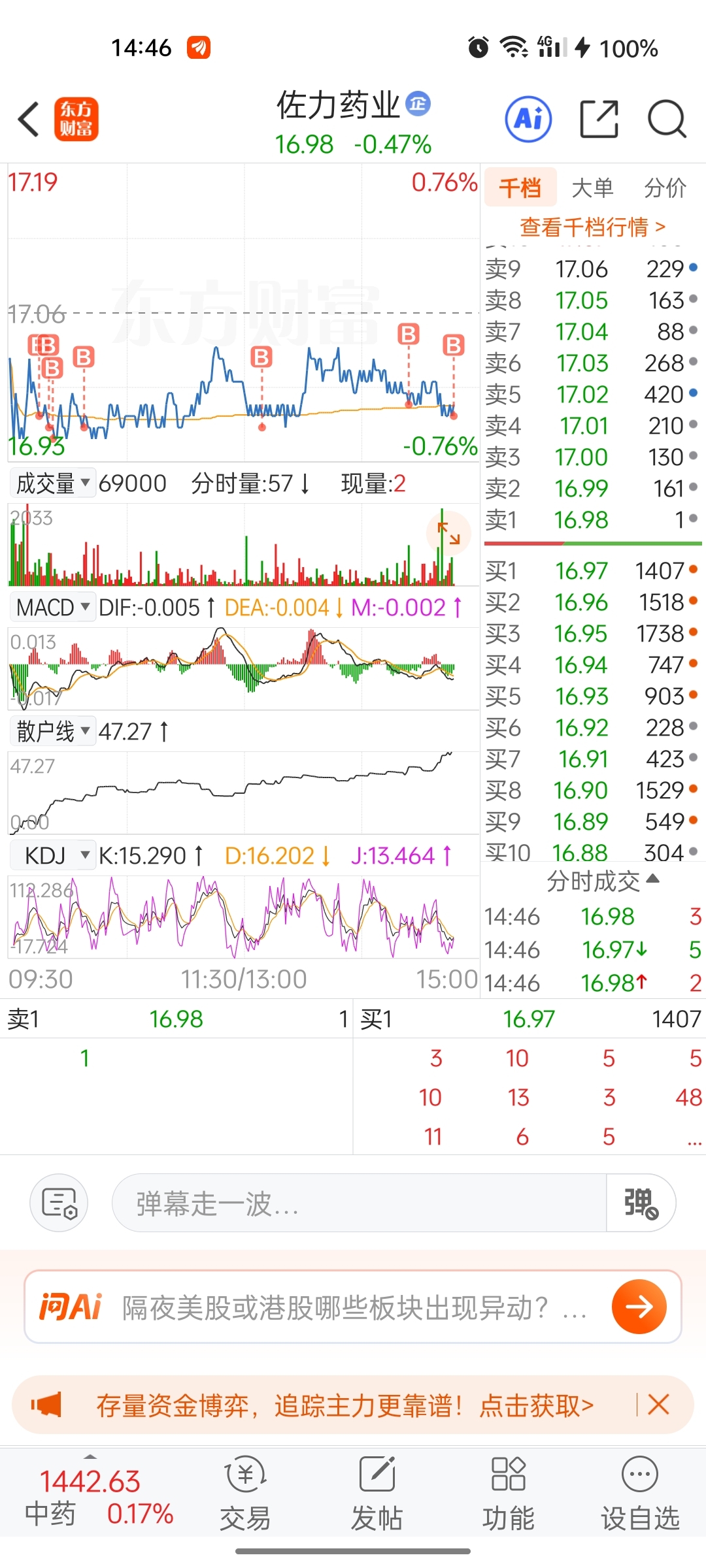The height and width of the screenshot is (1568, 706).
Task: Toggle the 弹 bullet comments button
Action: (x=640, y=1203)
